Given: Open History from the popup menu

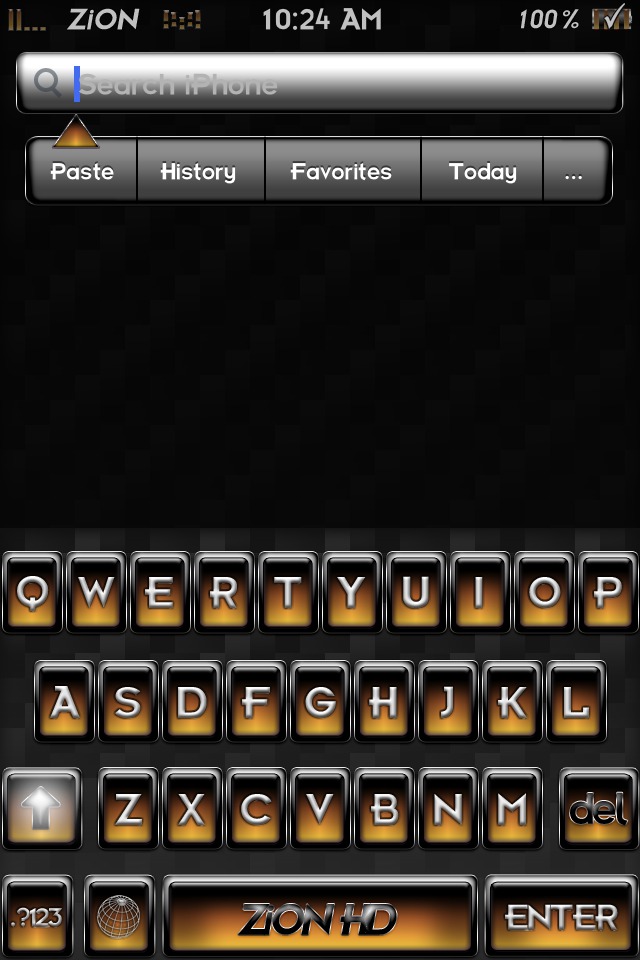Looking at the screenshot, I should [199, 171].
